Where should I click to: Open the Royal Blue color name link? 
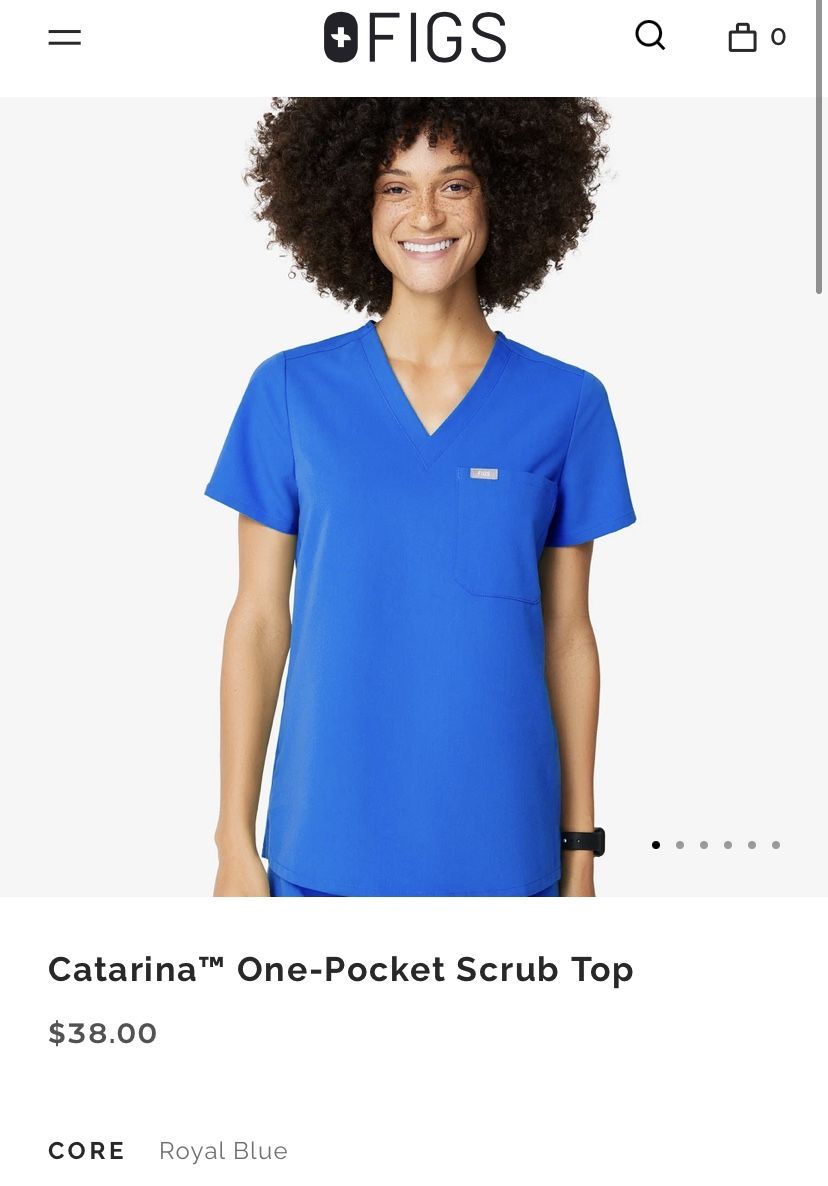[223, 1150]
